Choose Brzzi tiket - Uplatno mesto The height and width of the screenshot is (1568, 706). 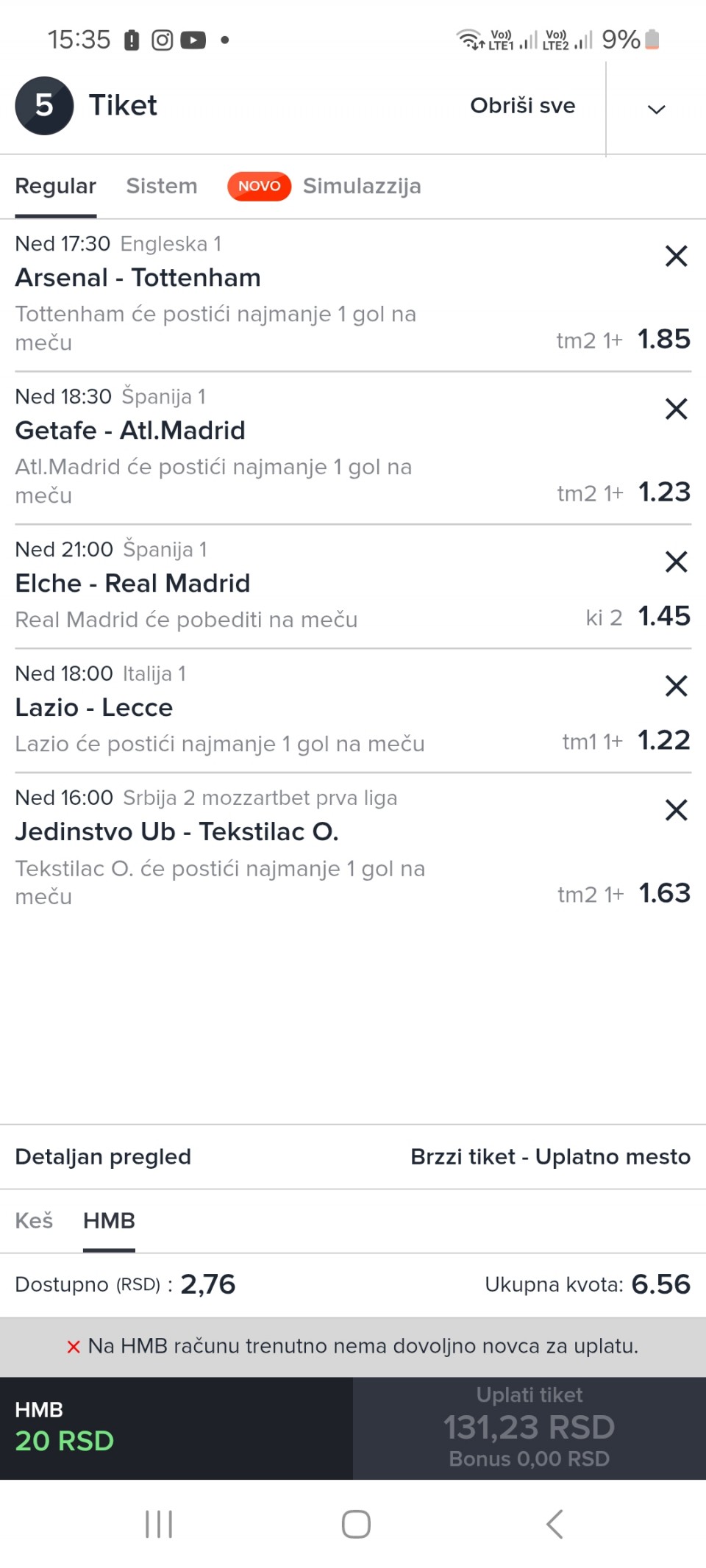click(550, 1156)
